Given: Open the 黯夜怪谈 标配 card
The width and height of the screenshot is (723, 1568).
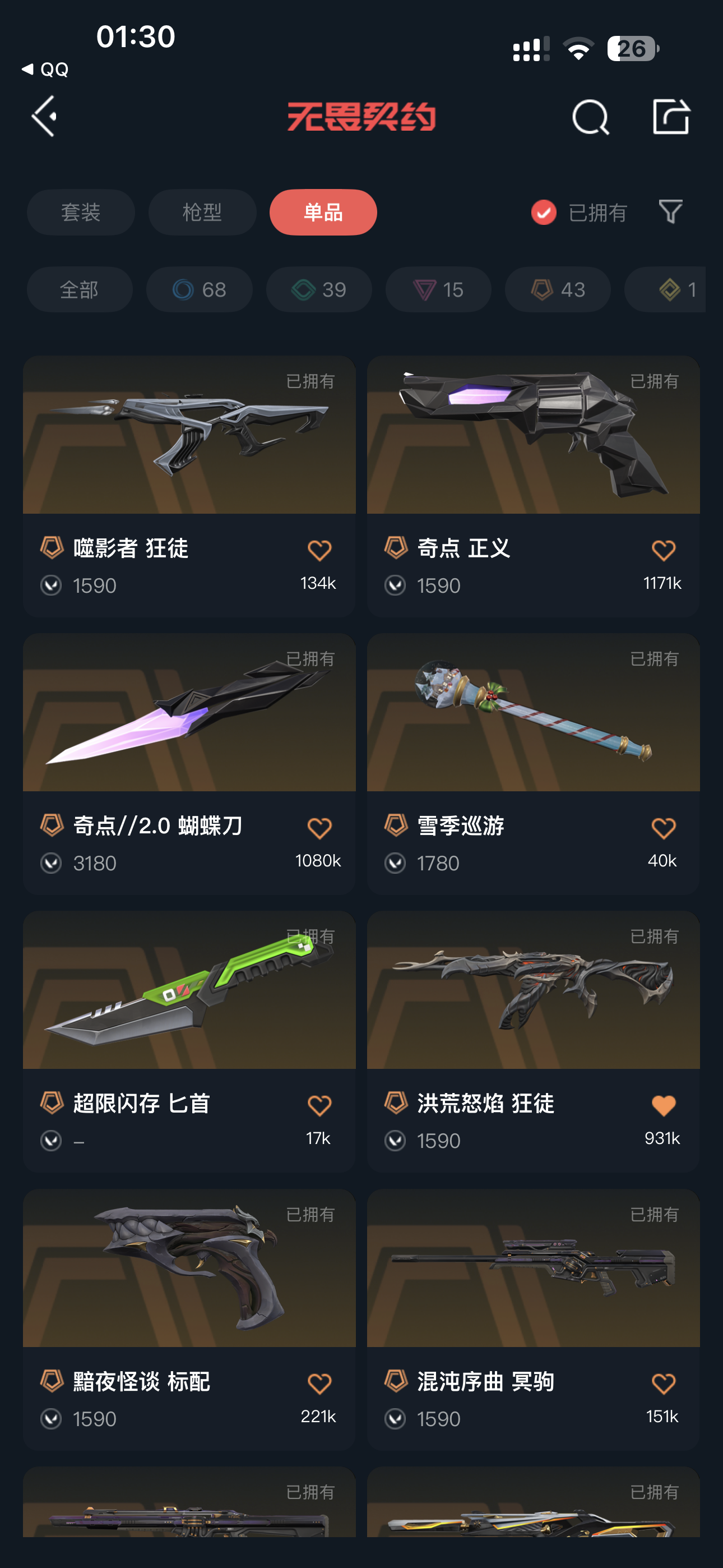Looking at the screenshot, I should click(189, 1320).
